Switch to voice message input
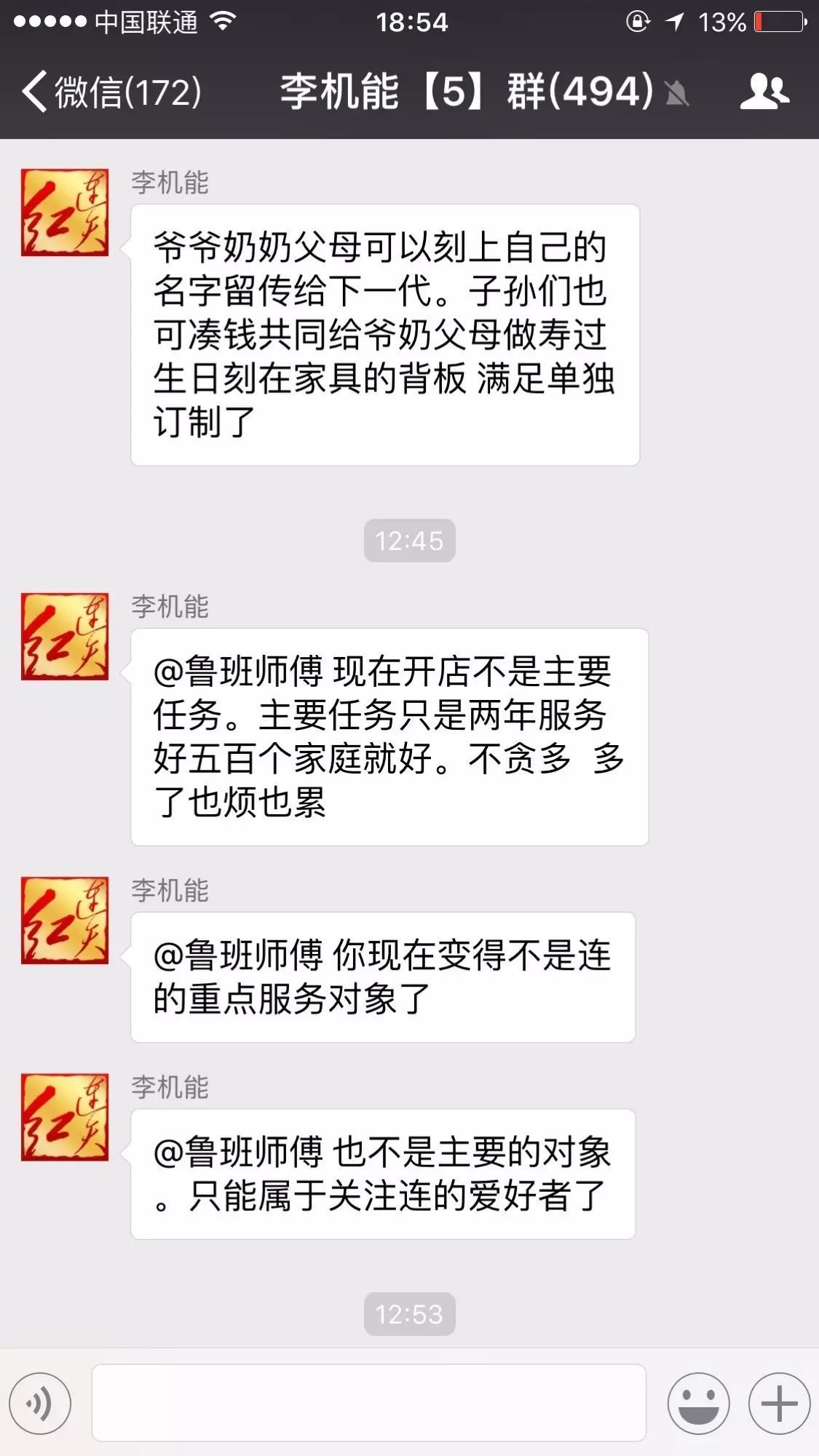The image size is (819, 1456). coord(40,1404)
